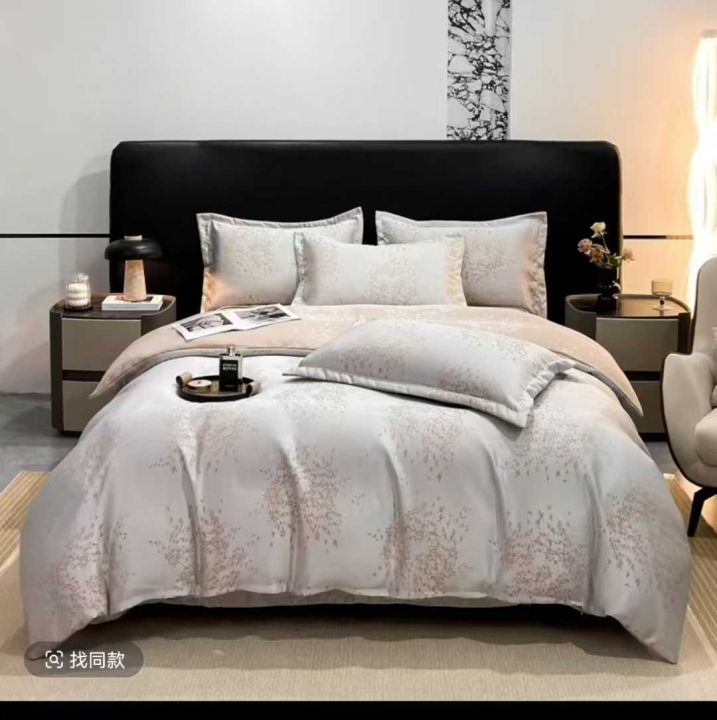Tap the 找同款 find-similar button

[x=84, y=659]
